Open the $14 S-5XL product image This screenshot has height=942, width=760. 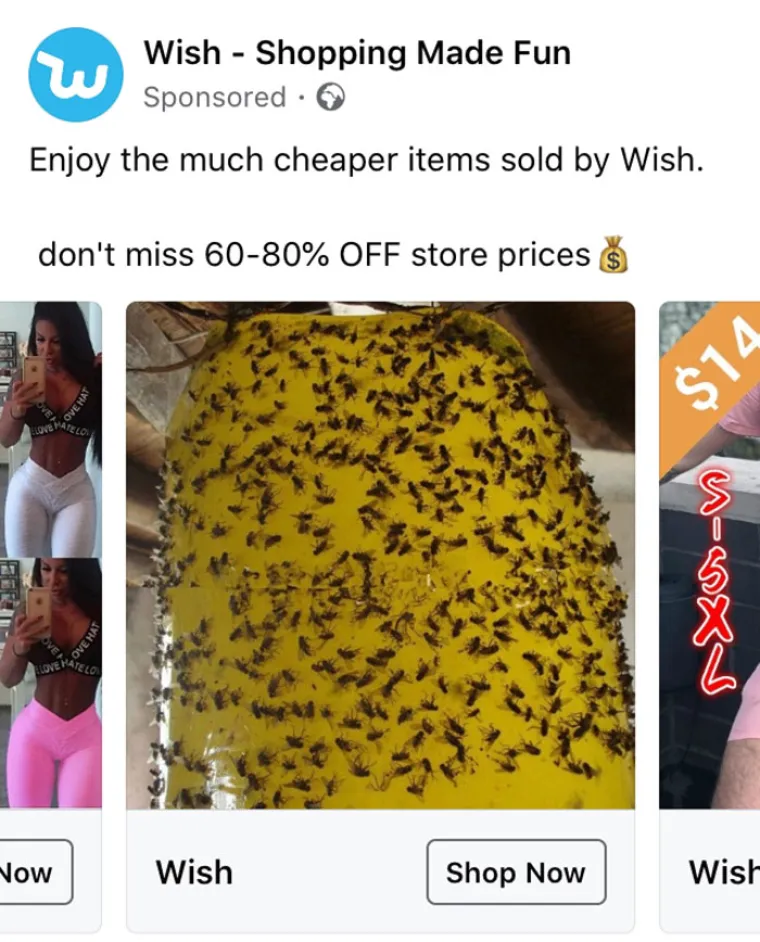pyautogui.click(x=712, y=555)
